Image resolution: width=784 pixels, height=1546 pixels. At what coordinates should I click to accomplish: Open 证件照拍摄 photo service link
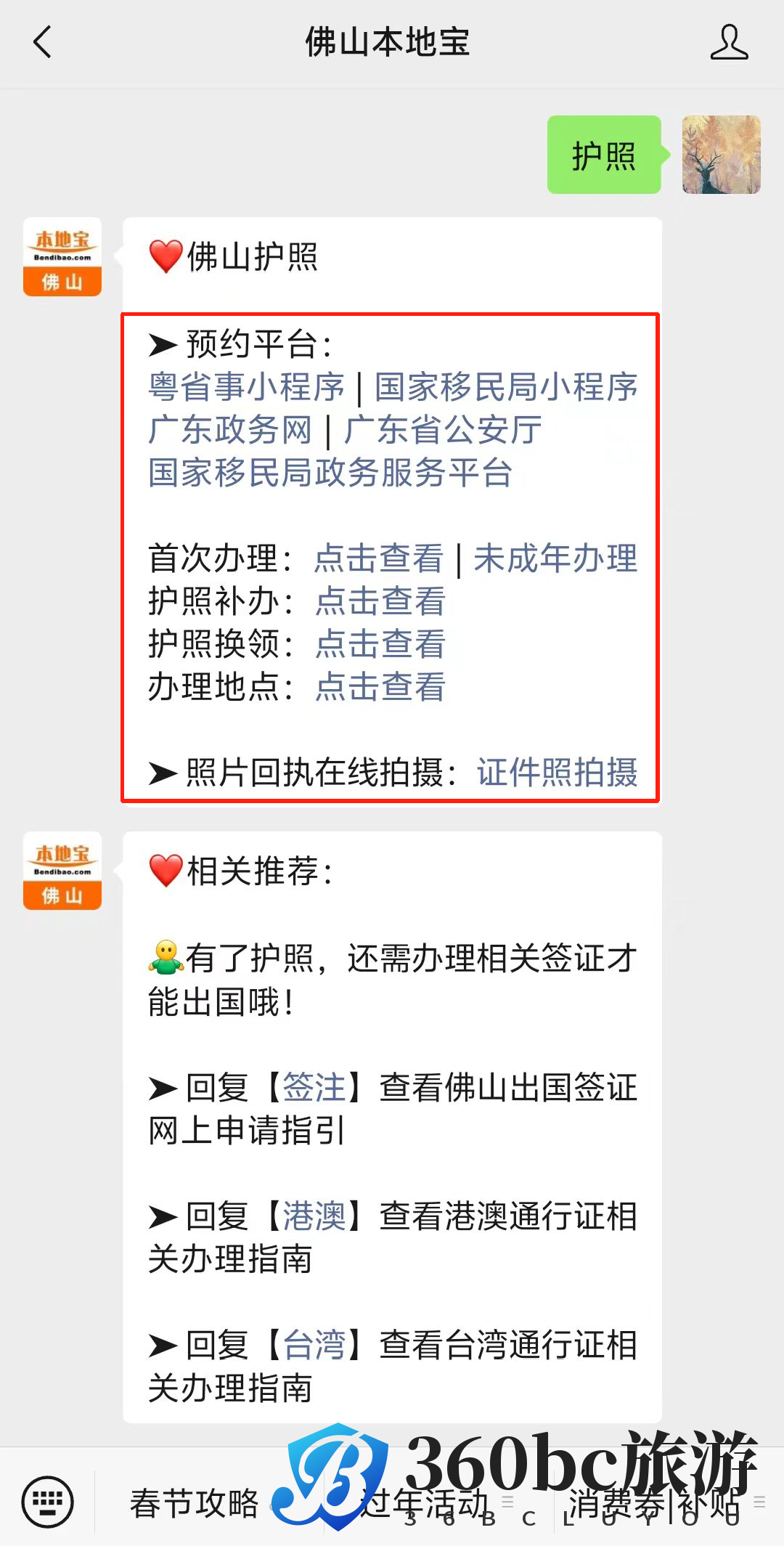559,775
